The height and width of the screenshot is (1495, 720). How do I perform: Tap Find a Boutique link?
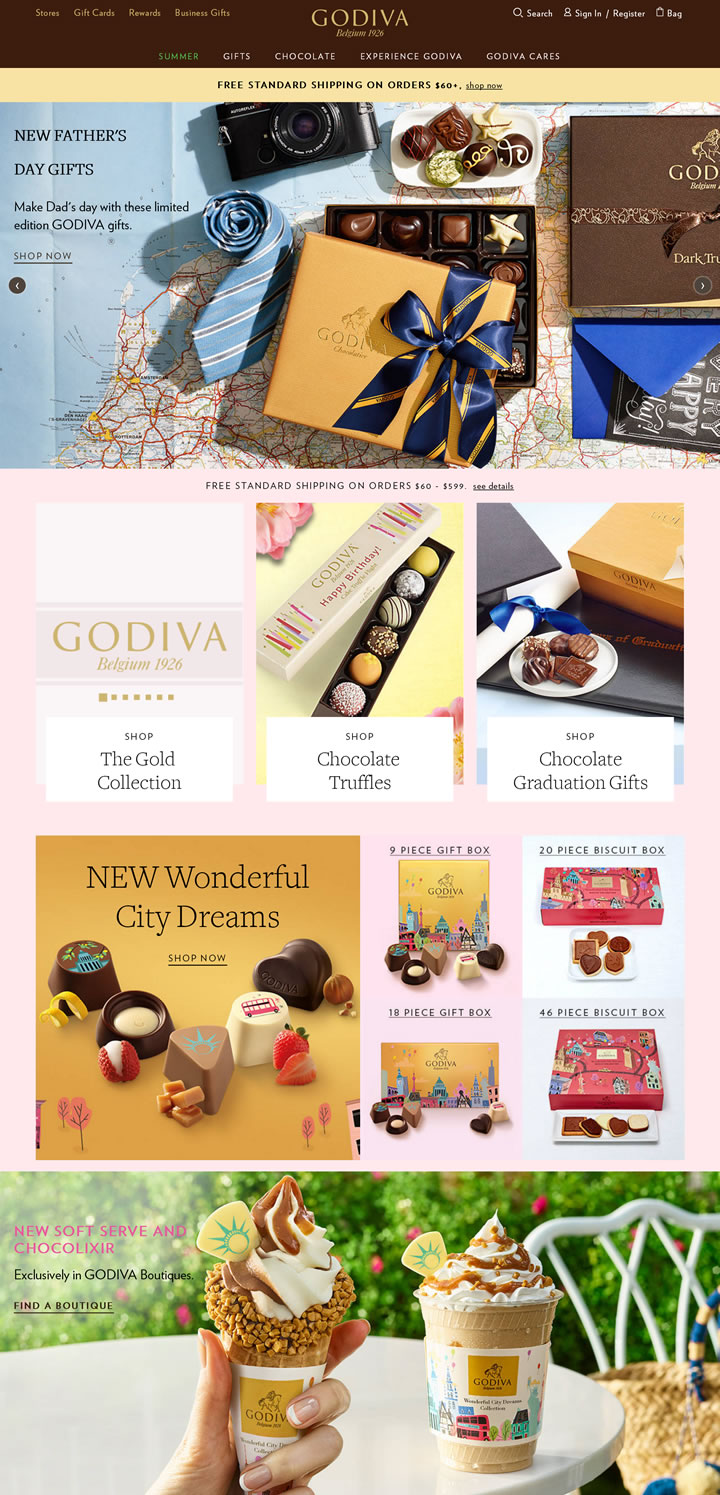(x=63, y=1306)
